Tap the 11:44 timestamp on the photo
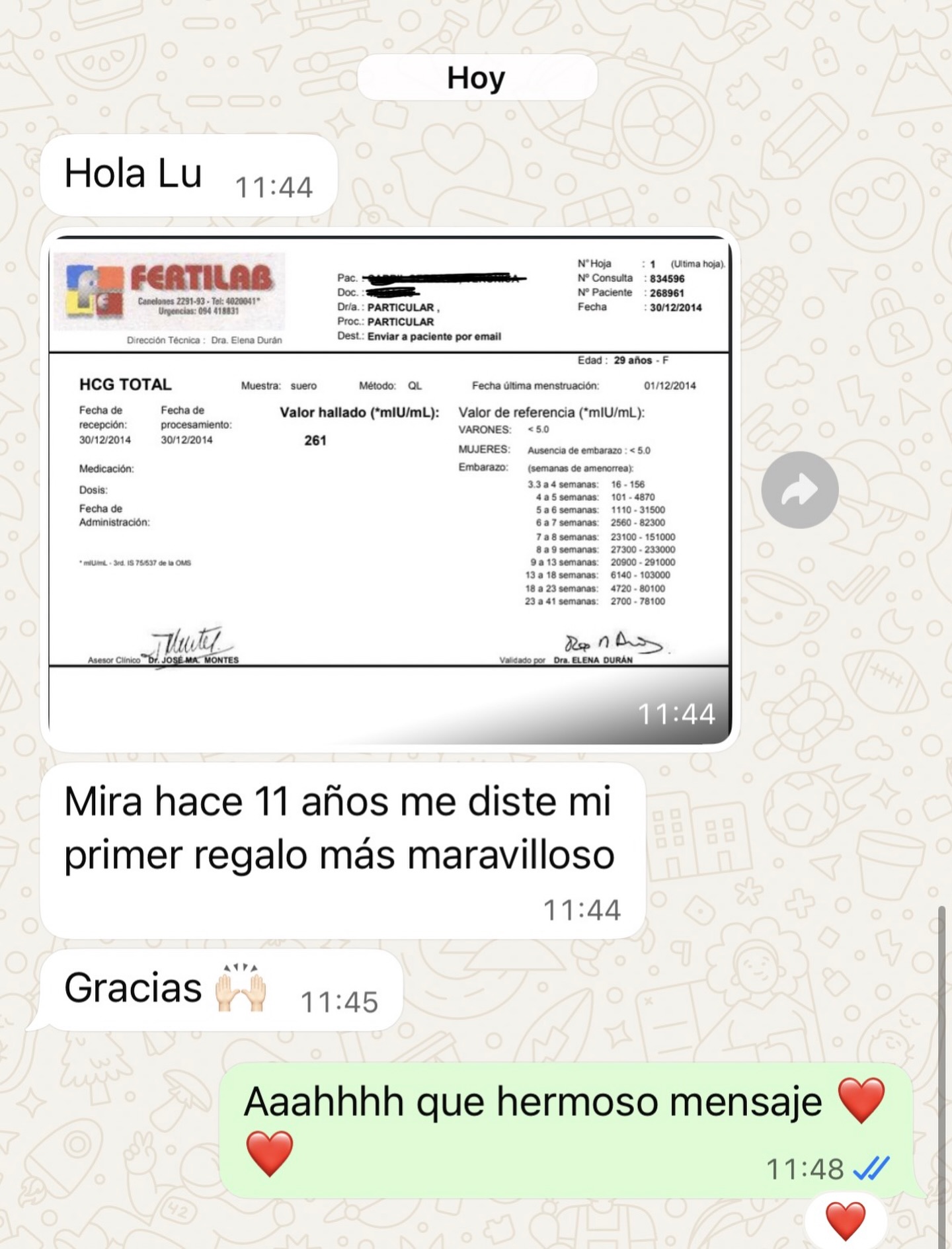952x1249 pixels. (678, 714)
